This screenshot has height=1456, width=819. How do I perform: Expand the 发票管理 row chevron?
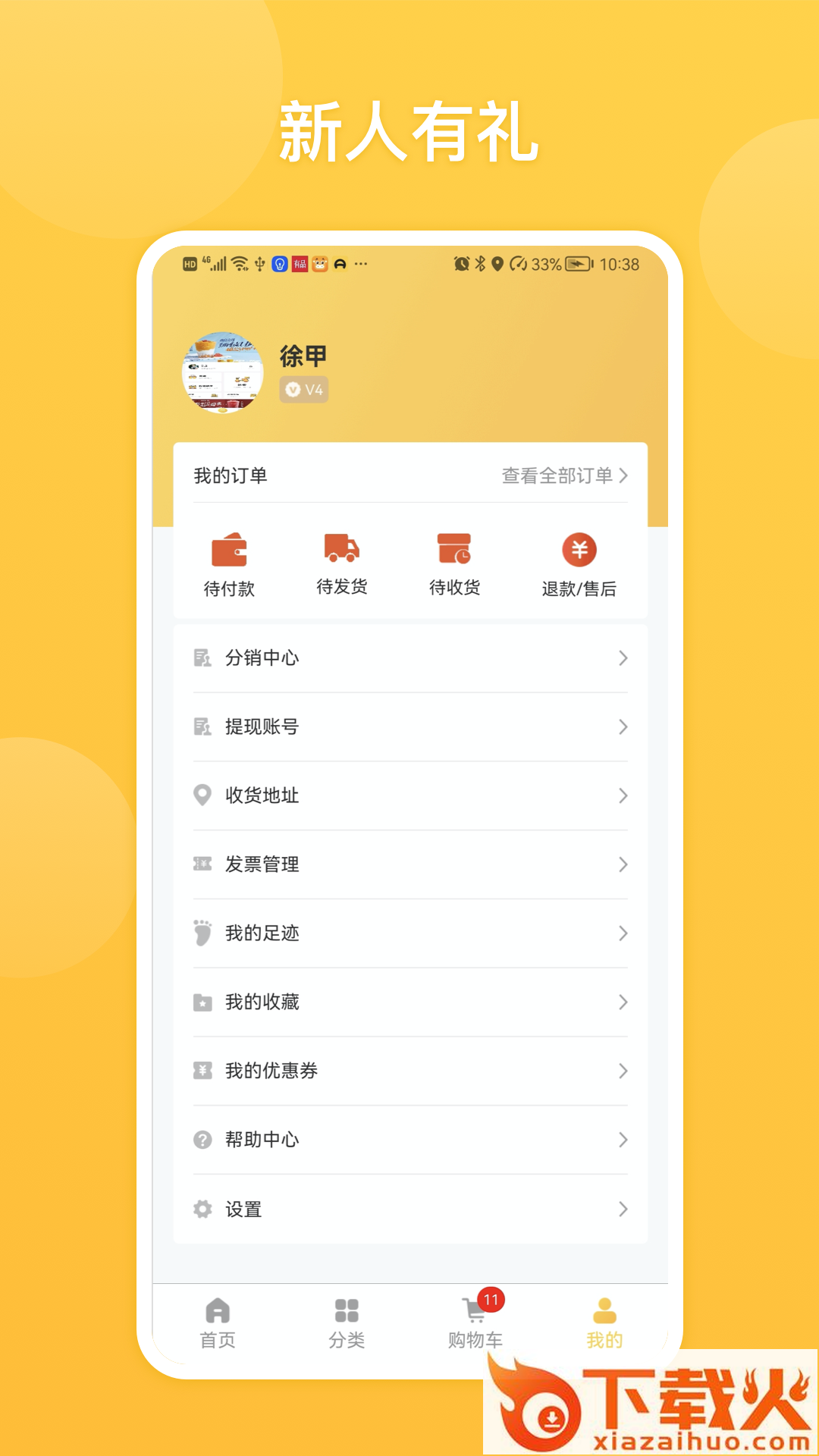pos(622,864)
